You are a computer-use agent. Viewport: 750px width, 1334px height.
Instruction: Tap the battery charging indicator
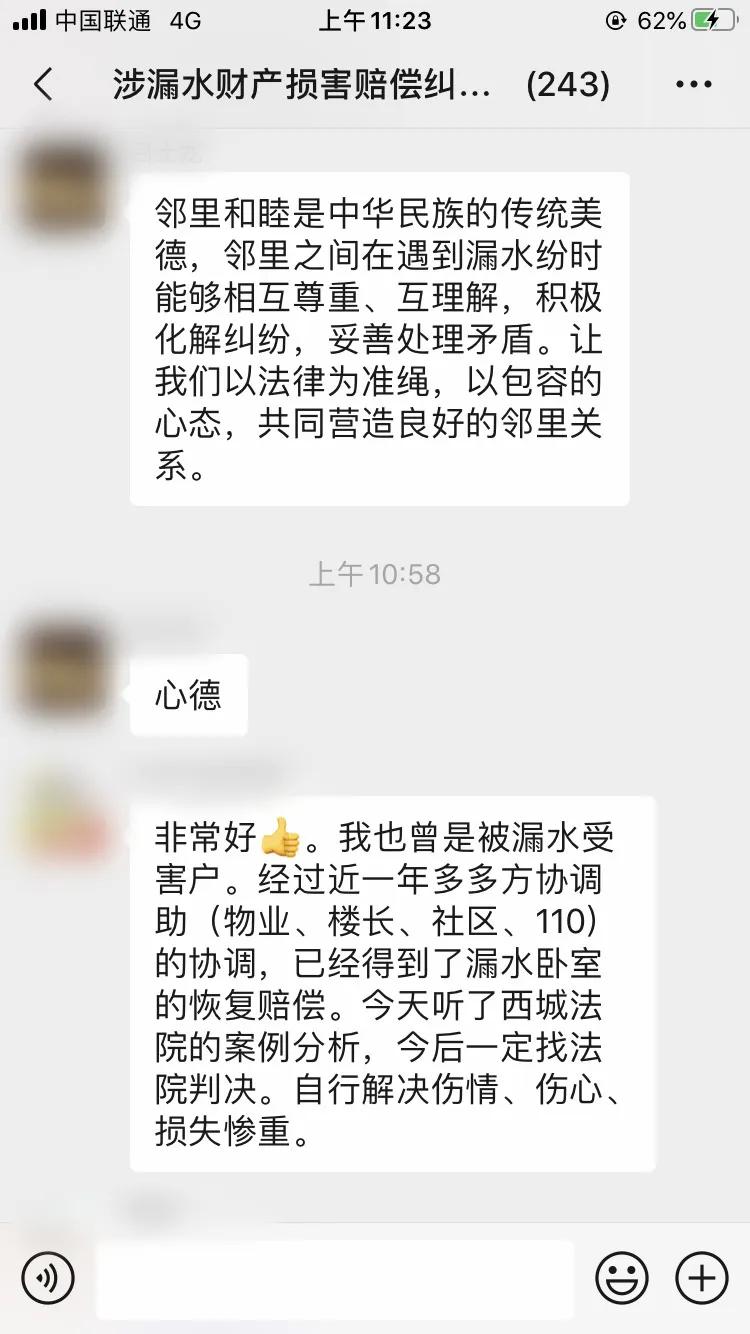[716, 18]
